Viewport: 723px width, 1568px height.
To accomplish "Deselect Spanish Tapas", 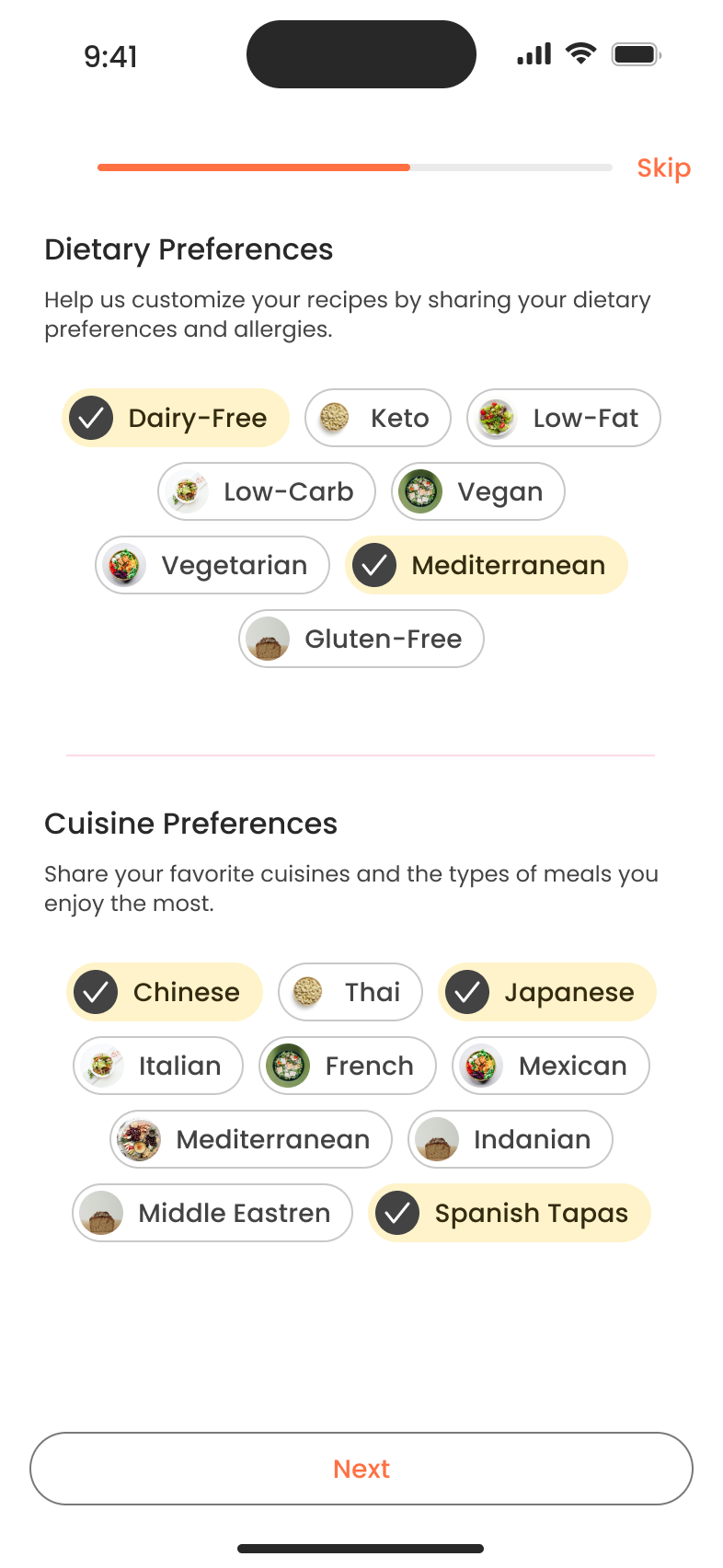I will click(509, 1213).
